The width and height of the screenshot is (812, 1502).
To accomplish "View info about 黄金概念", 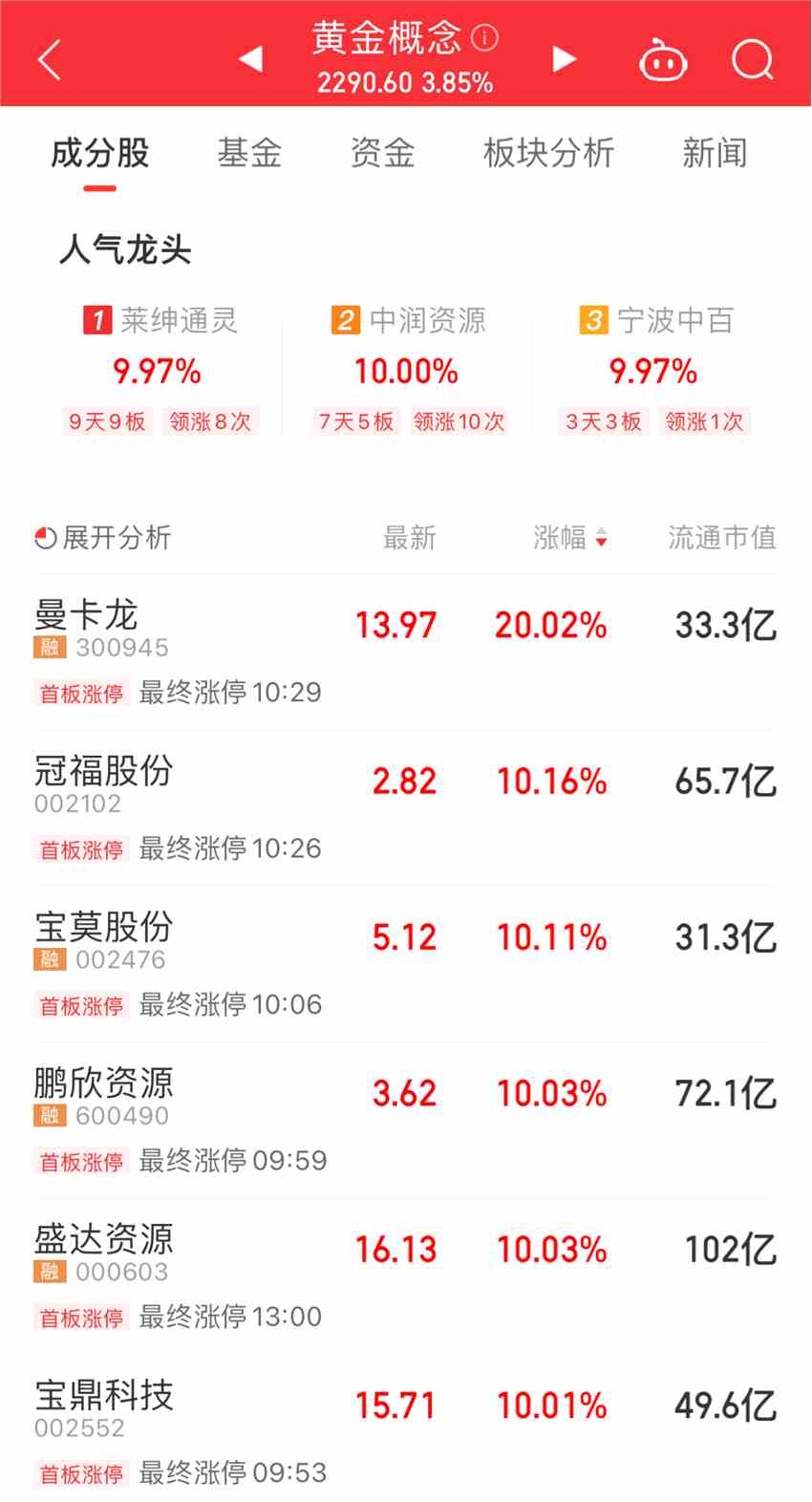I will coord(485,38).
